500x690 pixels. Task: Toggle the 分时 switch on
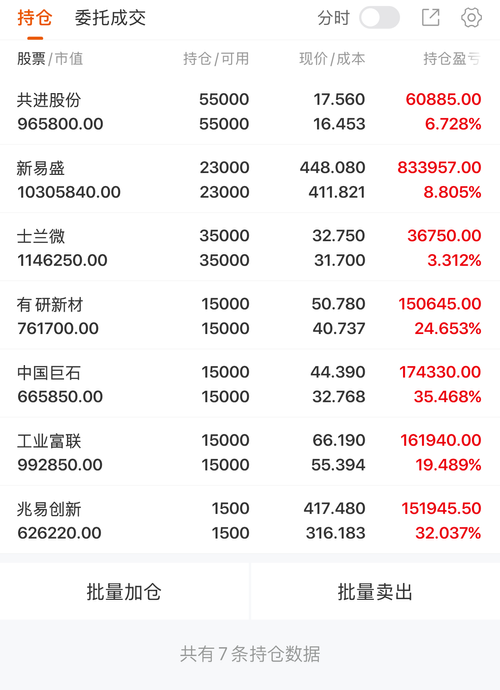coord(379,18)
